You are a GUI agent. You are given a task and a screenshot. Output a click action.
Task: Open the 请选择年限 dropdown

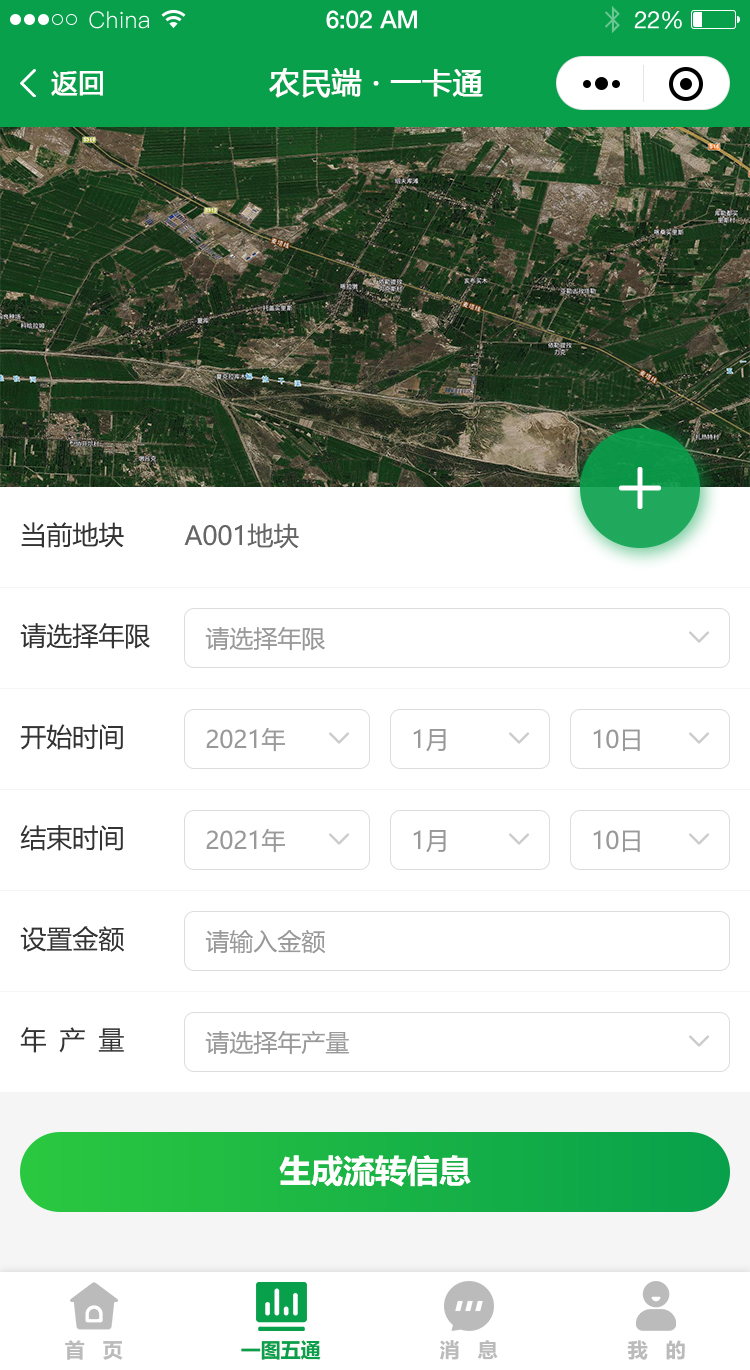456,637
